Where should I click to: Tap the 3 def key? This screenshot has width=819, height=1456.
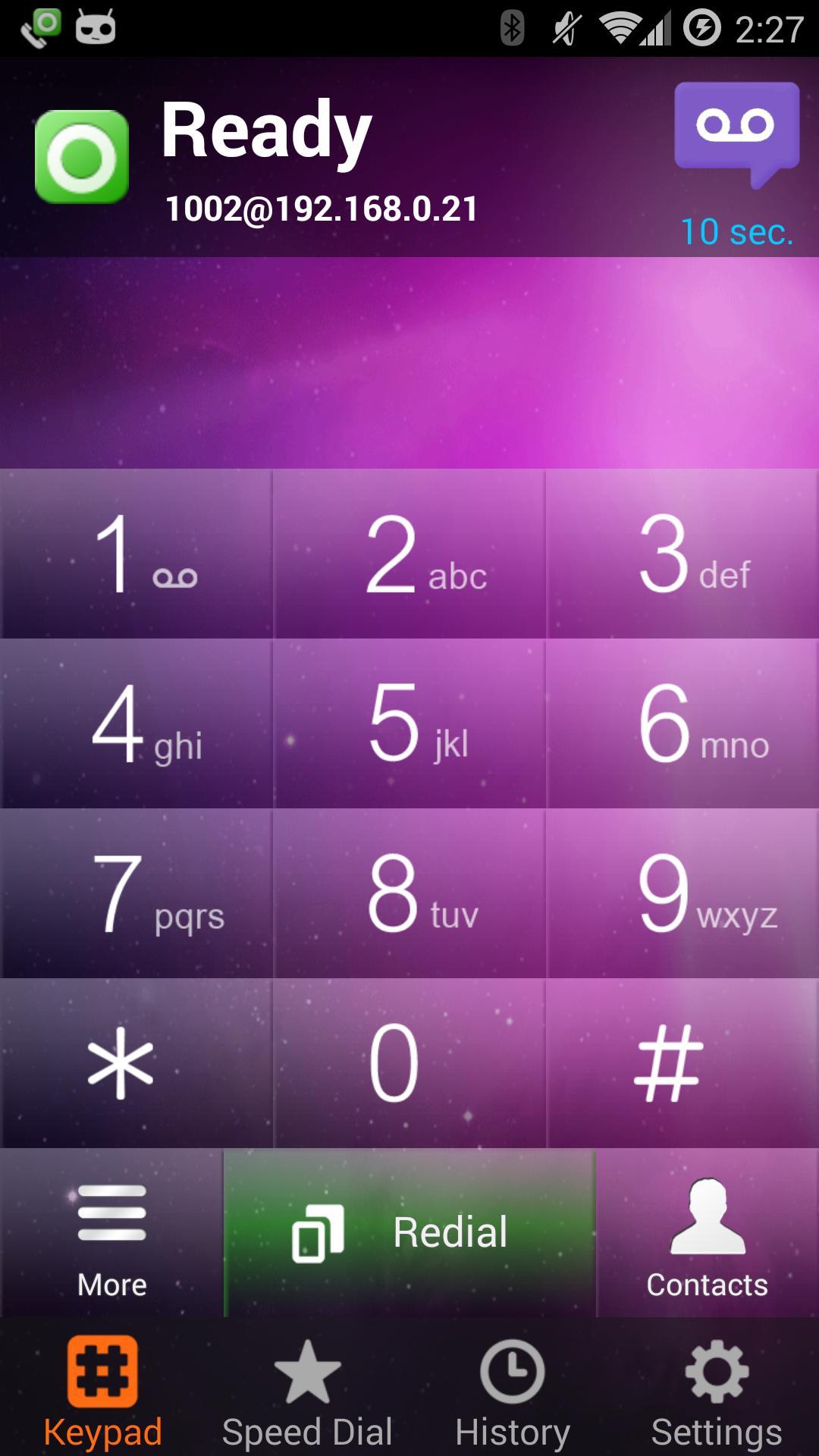coord(682,554)
